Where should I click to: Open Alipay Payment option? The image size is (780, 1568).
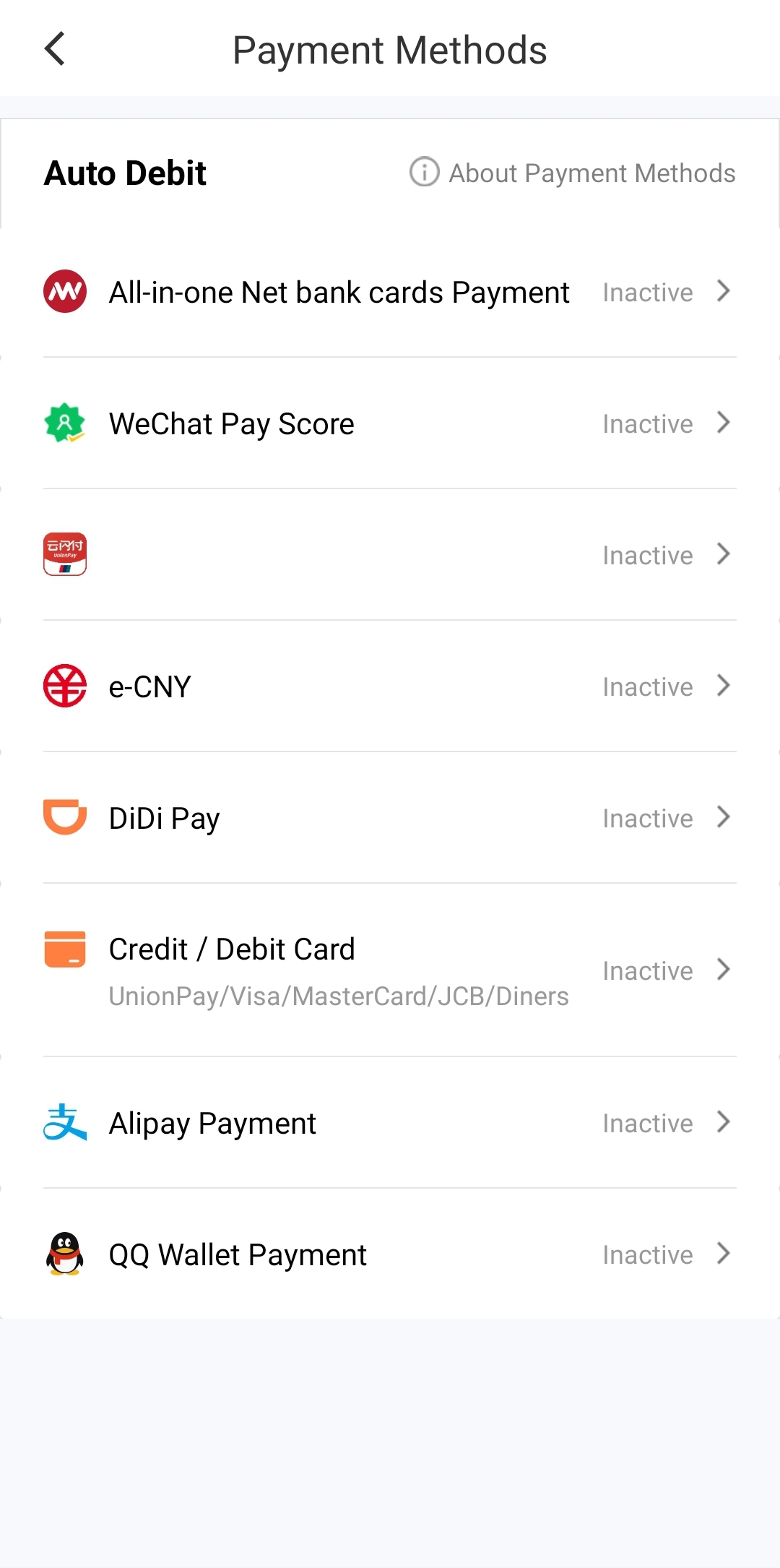pos(390,1123)
